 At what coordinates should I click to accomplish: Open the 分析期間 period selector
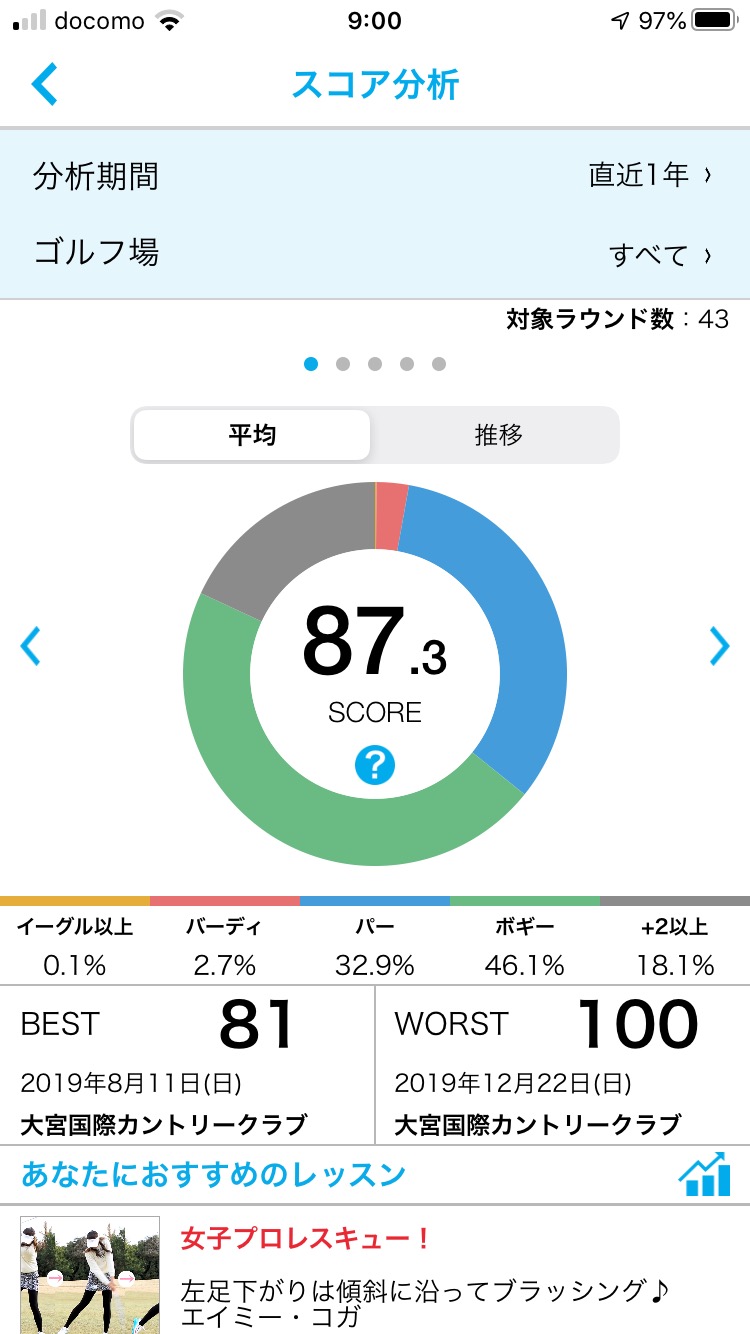[x=375, y=176]
